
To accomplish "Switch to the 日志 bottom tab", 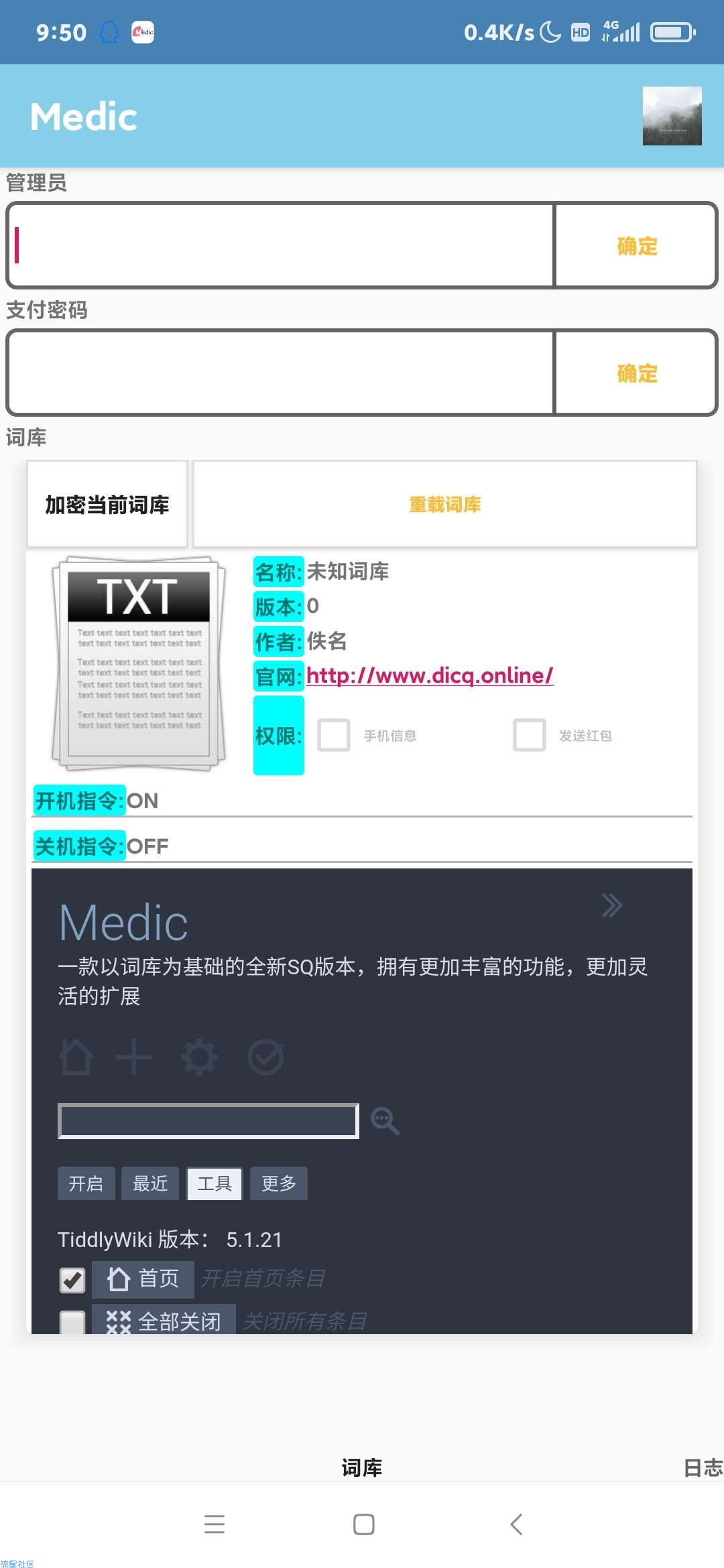I will tap(702, 1468).
